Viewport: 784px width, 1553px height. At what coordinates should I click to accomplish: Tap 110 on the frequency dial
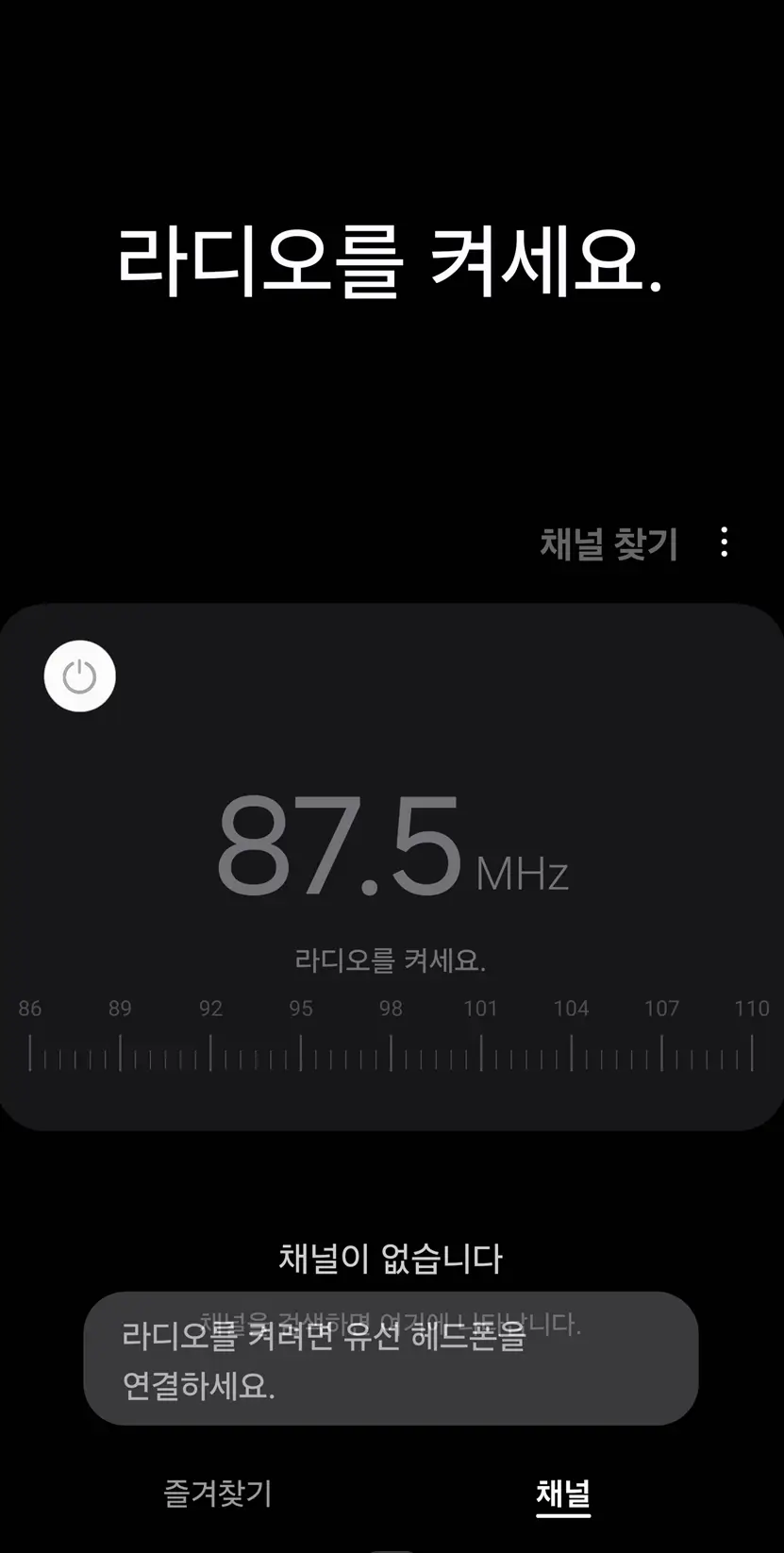click(750, 1008)
